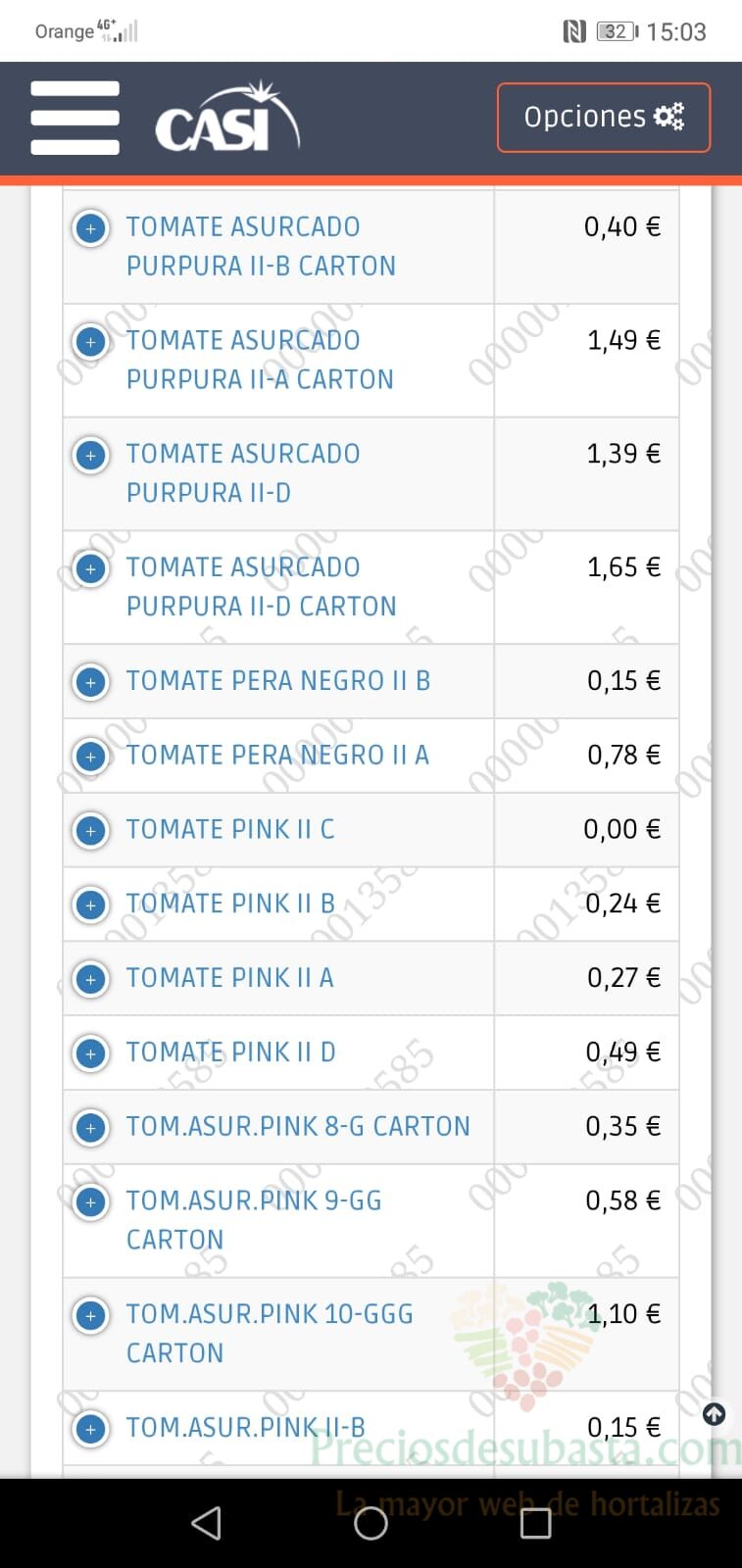This screenshot has width=742, height=1568.
Task: Tap the system home button
Action: (x=371, y=1523)
